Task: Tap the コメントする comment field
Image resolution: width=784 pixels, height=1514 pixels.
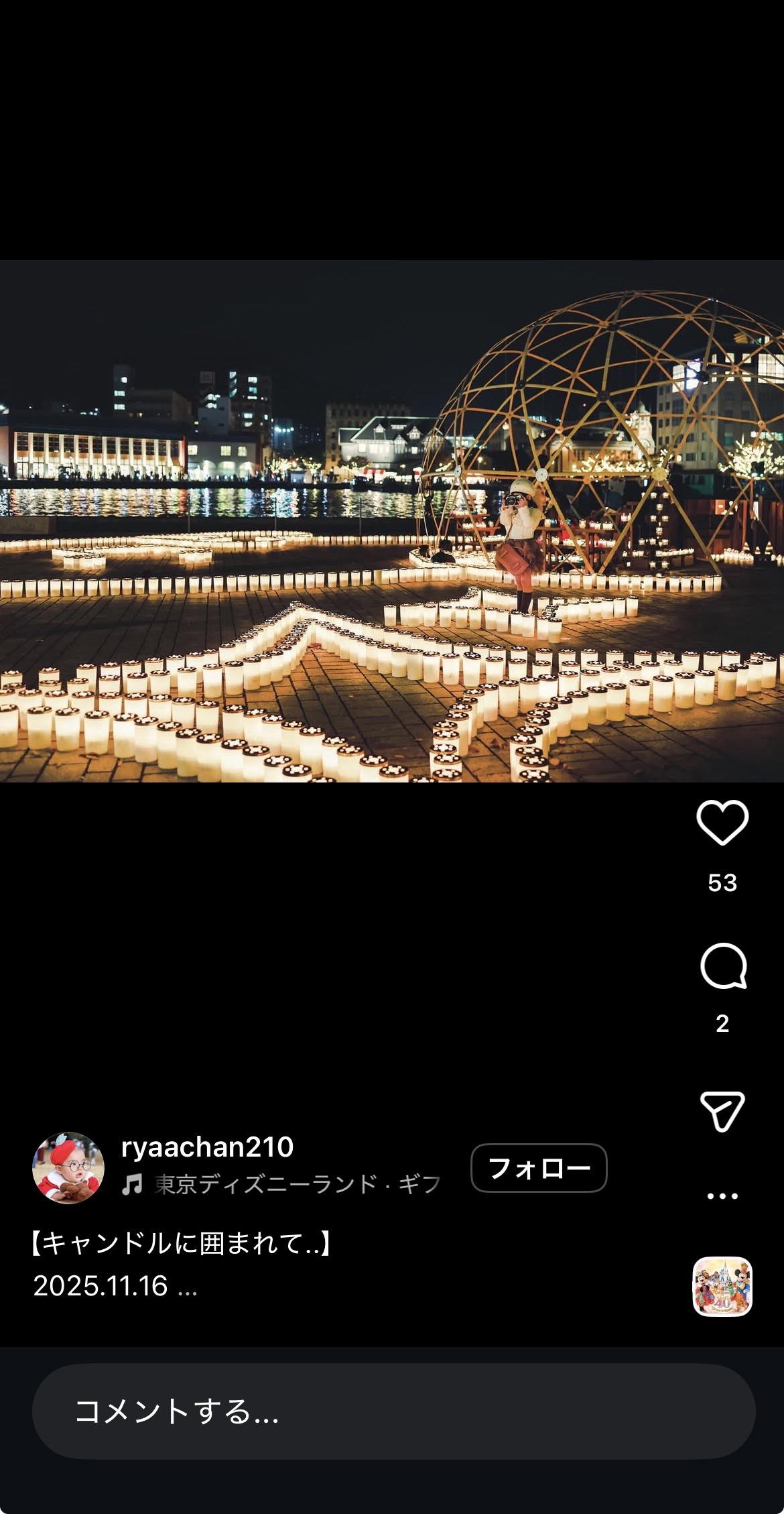Action: [x=393, y=1411]
